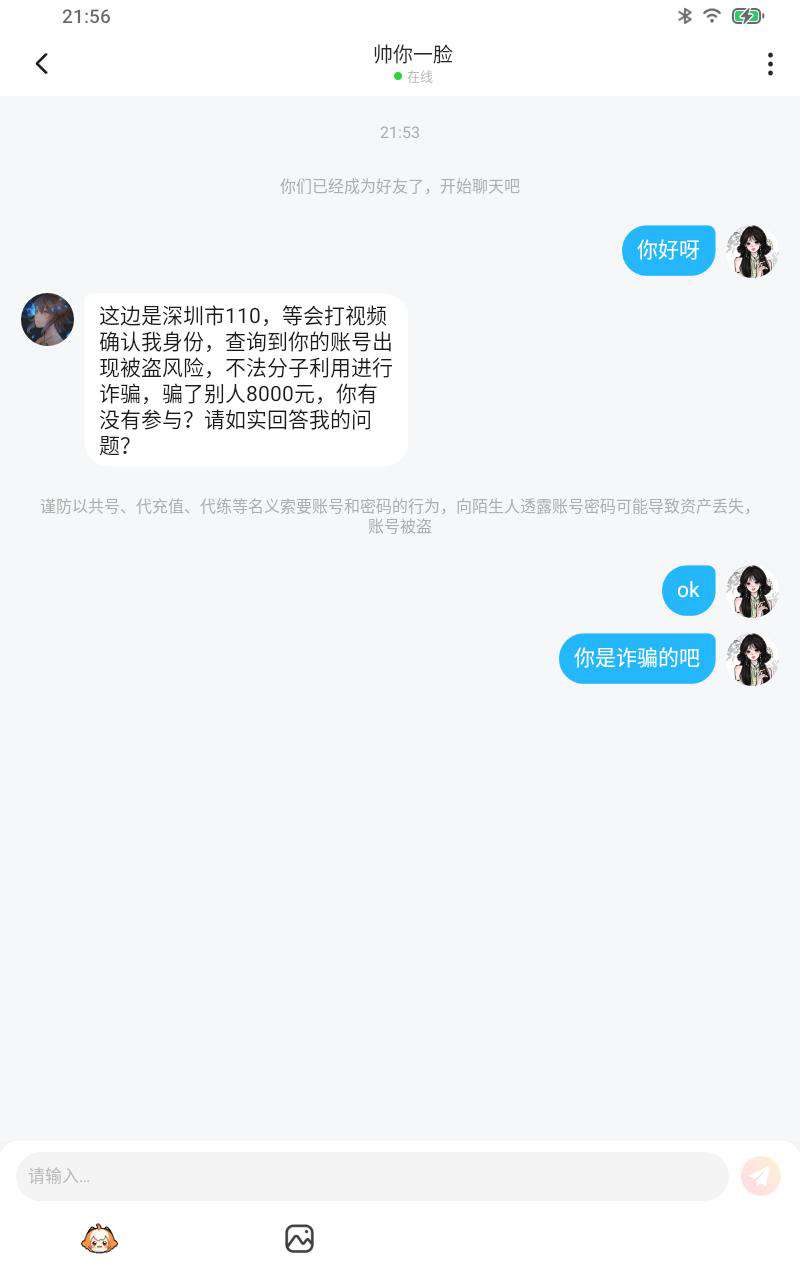The image size is (800, 1280).
Task: Send the message with paper plane icon
Action: [x=760, y=1176]
